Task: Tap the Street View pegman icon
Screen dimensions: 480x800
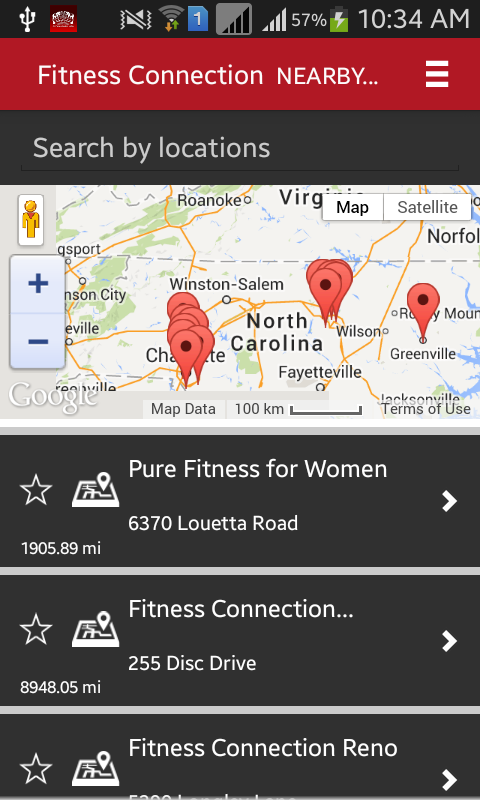Action: (31, 220)
